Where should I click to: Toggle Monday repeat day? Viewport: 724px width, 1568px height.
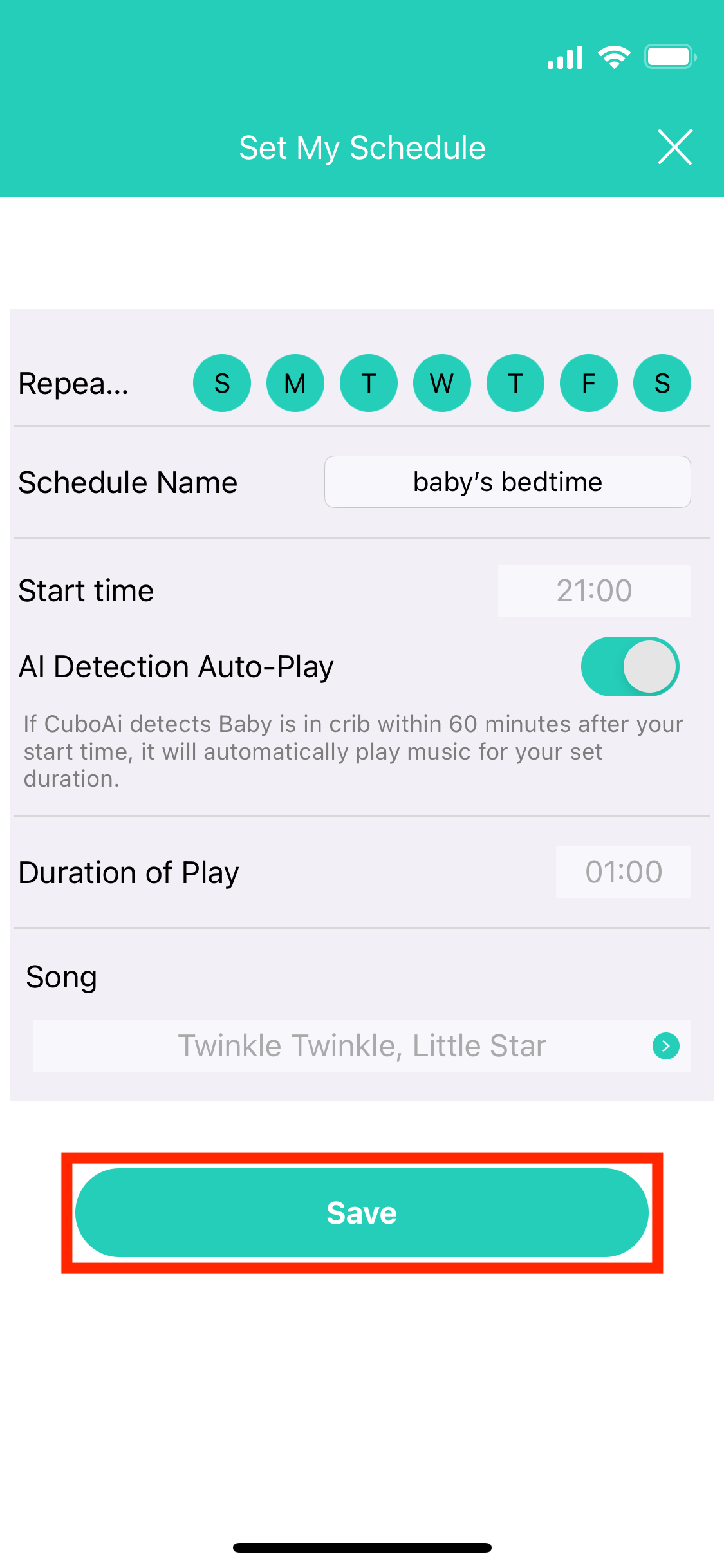295,383
